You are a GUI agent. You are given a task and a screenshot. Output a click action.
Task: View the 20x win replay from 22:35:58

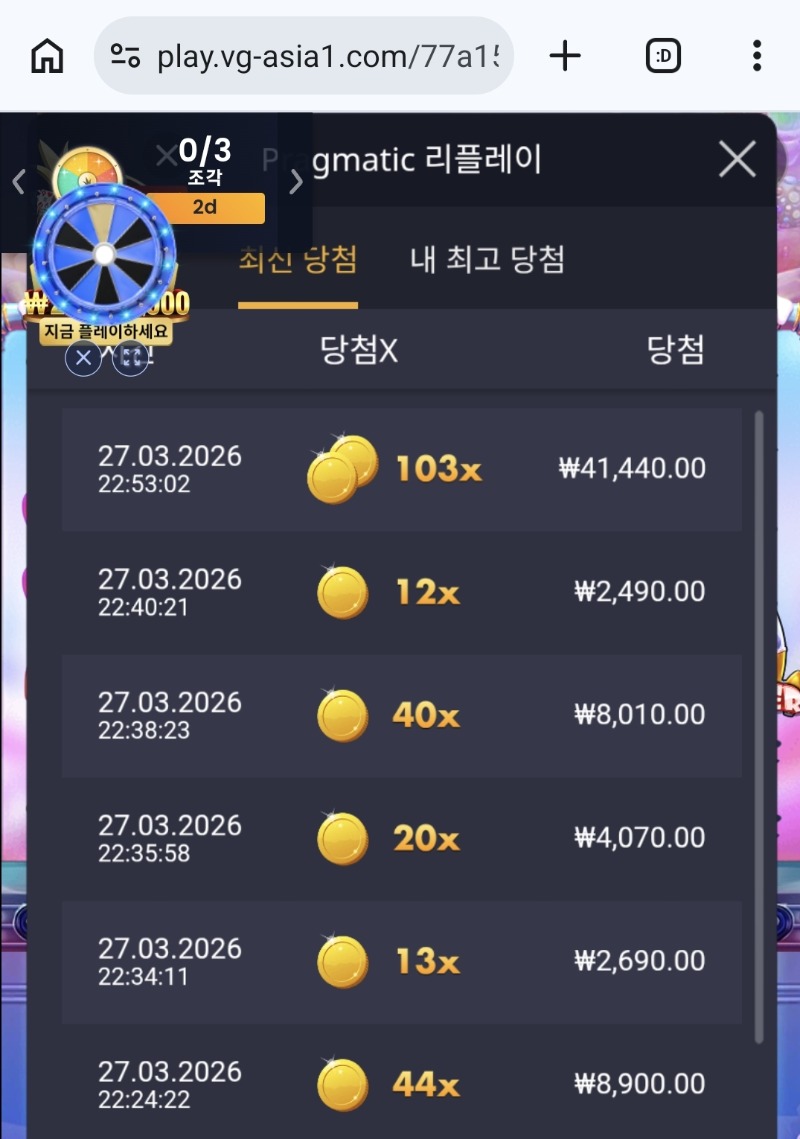pyautogui.click(x=401, y=838)
